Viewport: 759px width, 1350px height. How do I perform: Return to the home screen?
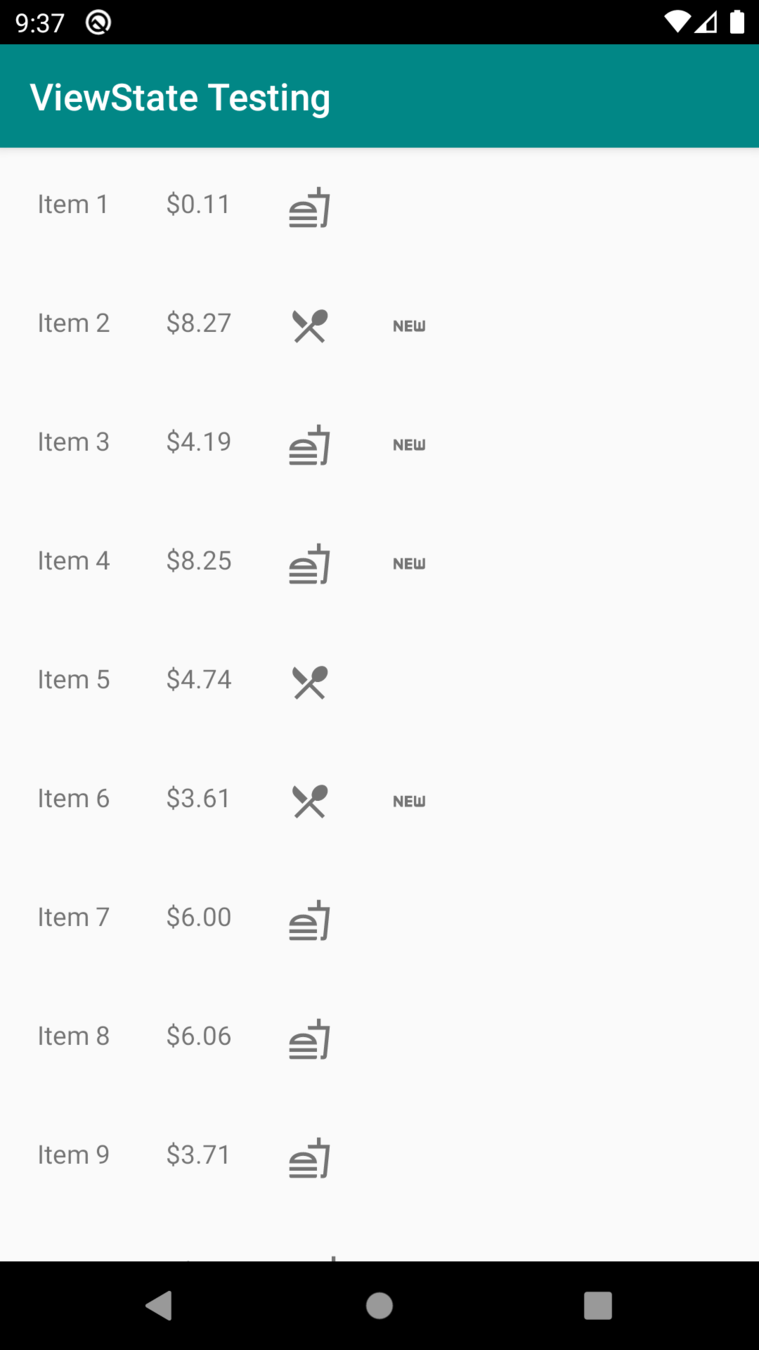coord(379,1305)
